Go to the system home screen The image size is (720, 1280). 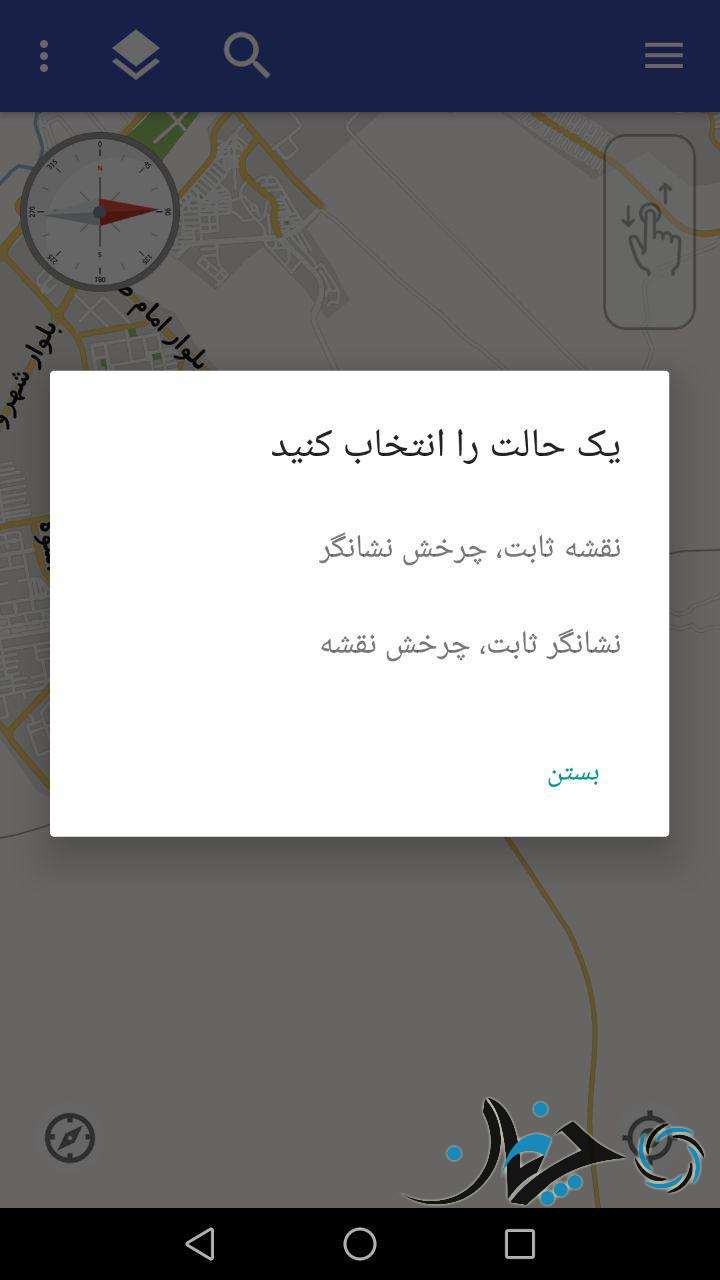coord(360,1244)
